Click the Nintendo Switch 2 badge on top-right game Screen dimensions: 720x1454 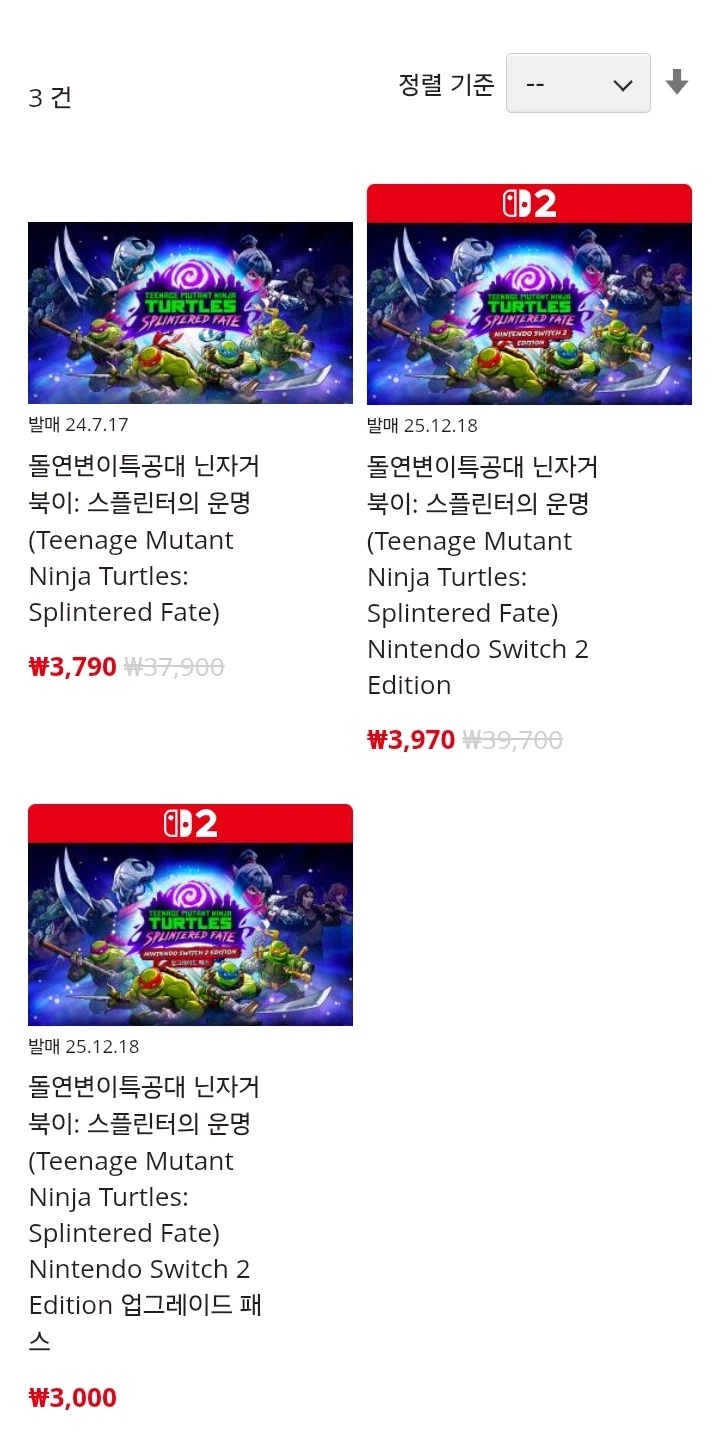tap(528, 203)
